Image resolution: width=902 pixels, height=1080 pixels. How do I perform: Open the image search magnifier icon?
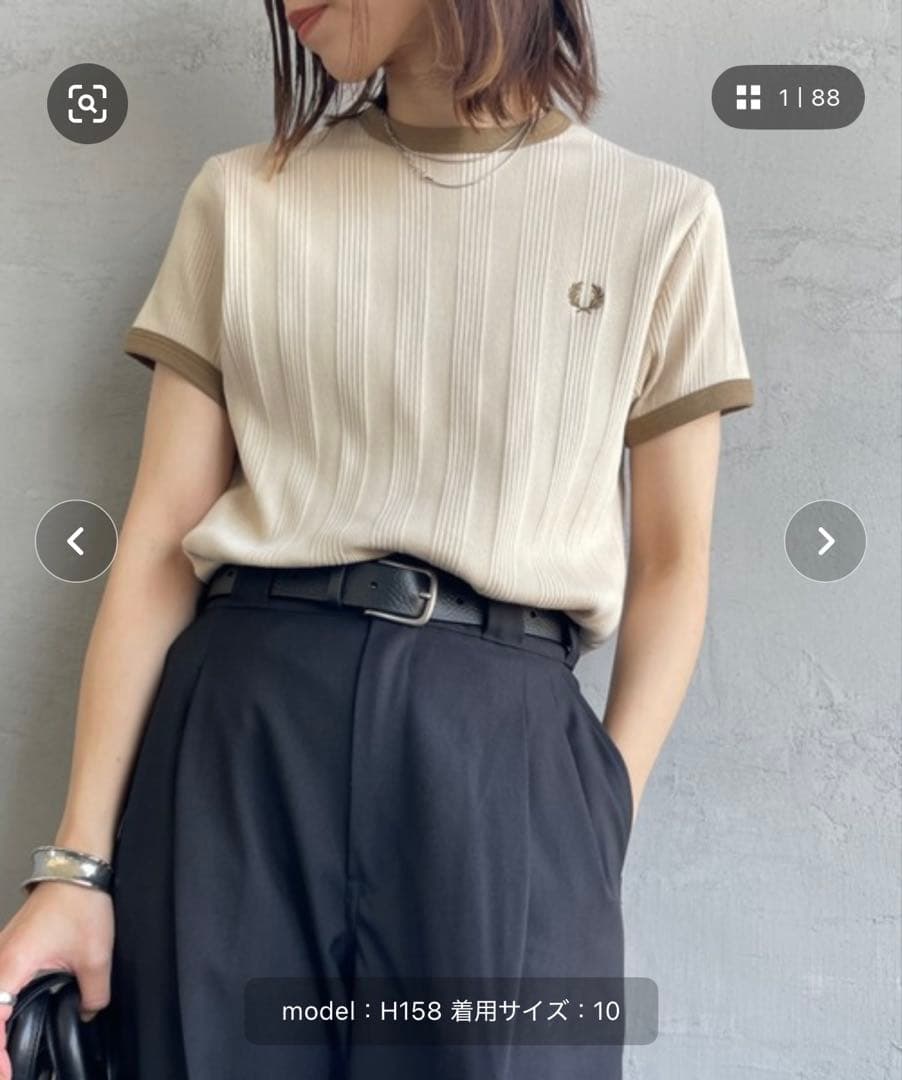click(x=87, y=103)
